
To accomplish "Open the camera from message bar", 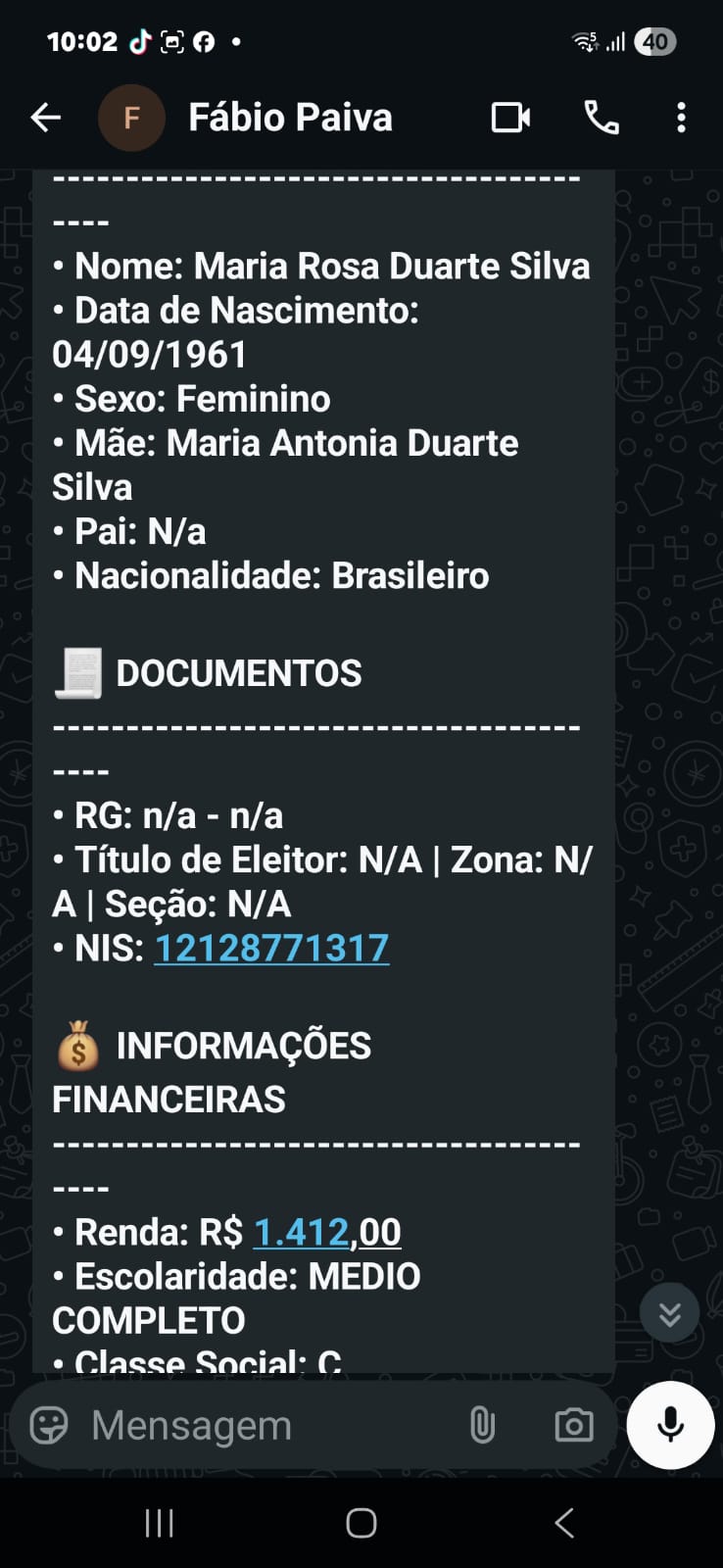I will (573, 1426).
